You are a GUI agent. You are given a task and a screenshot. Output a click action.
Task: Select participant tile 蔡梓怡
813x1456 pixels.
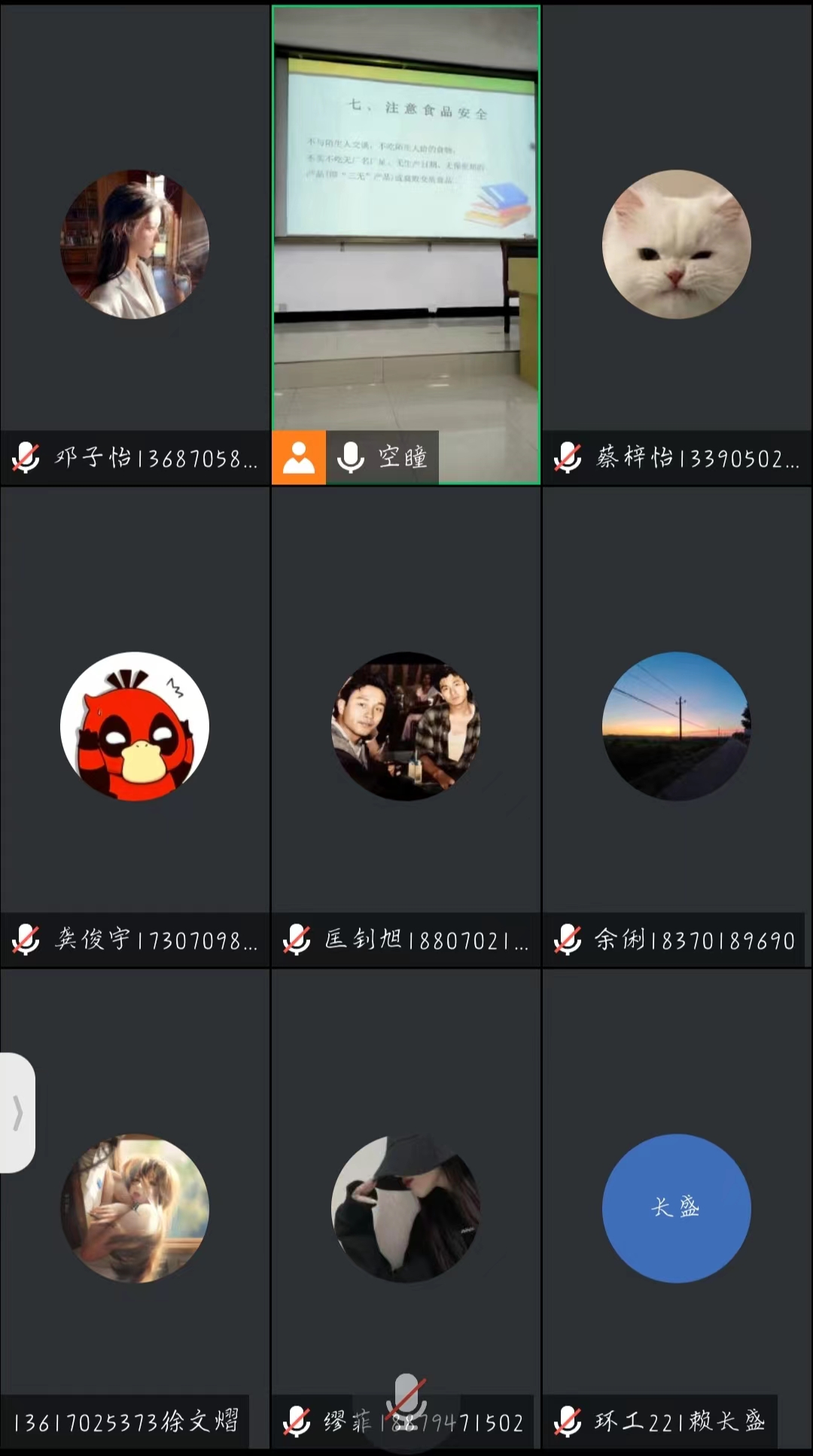tap(676, 245)
